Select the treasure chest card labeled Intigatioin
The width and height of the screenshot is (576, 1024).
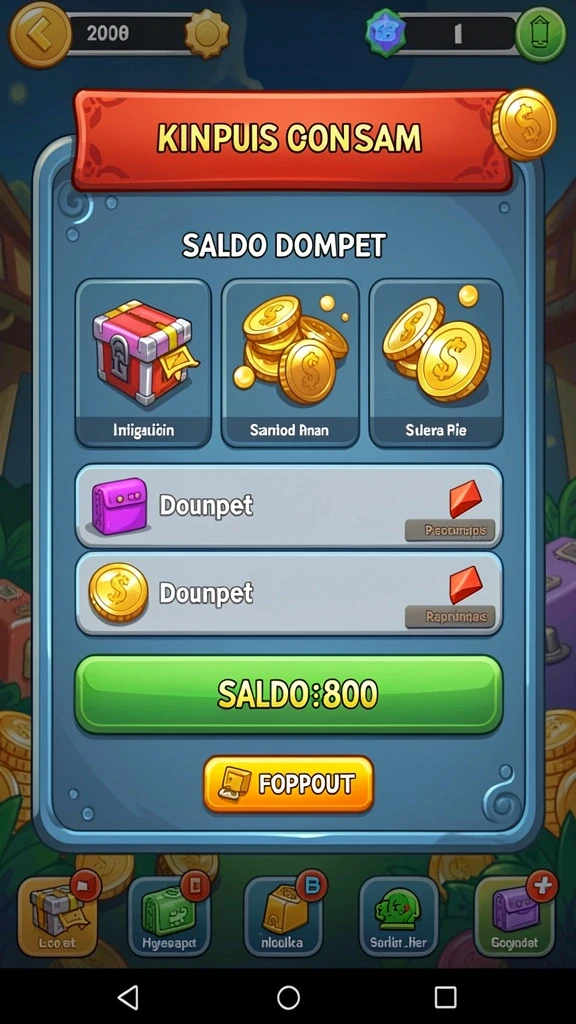coord(143,363)
